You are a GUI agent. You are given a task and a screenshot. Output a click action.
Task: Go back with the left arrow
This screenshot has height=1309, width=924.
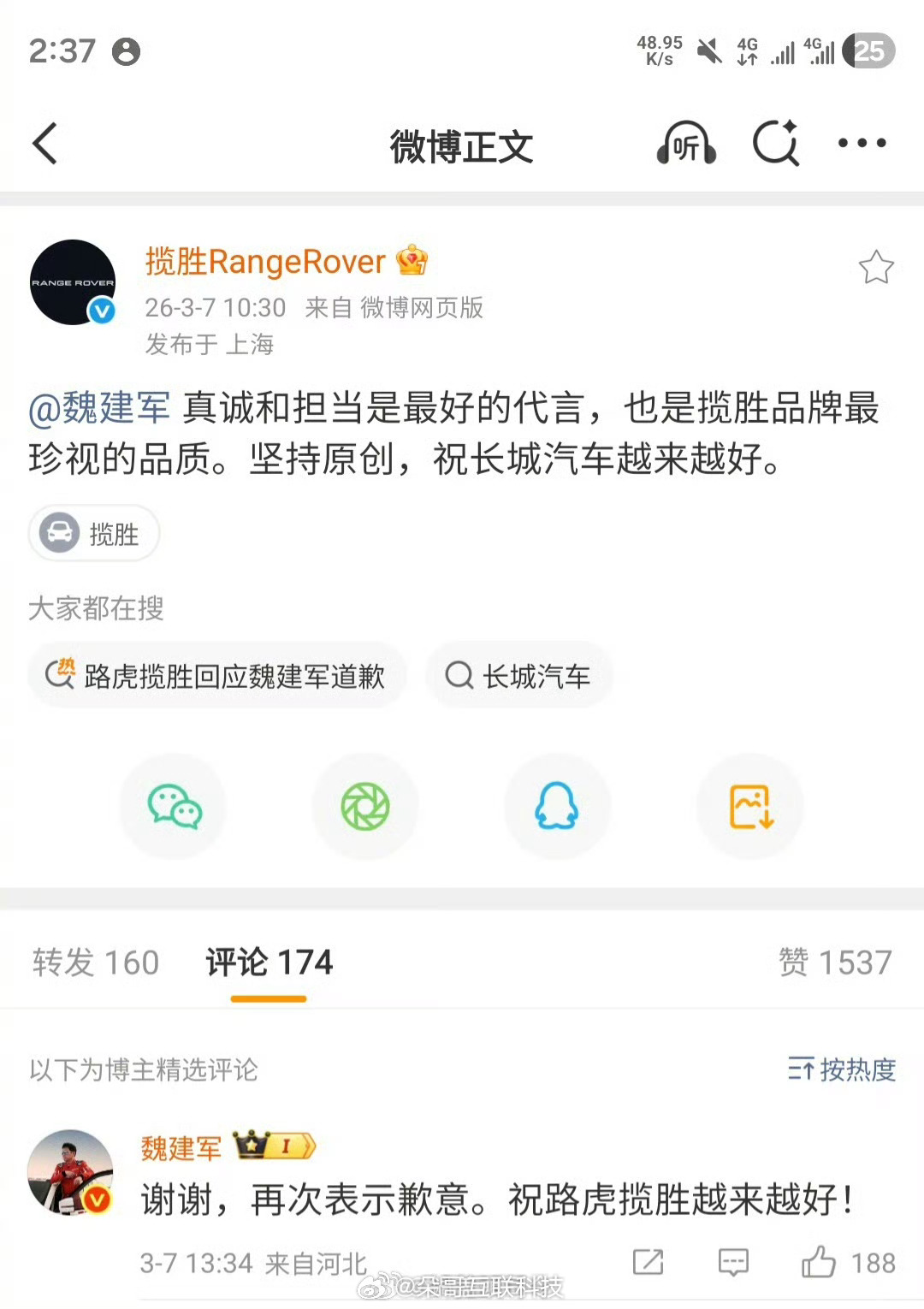pyautogui.click(x=44, y=144)
